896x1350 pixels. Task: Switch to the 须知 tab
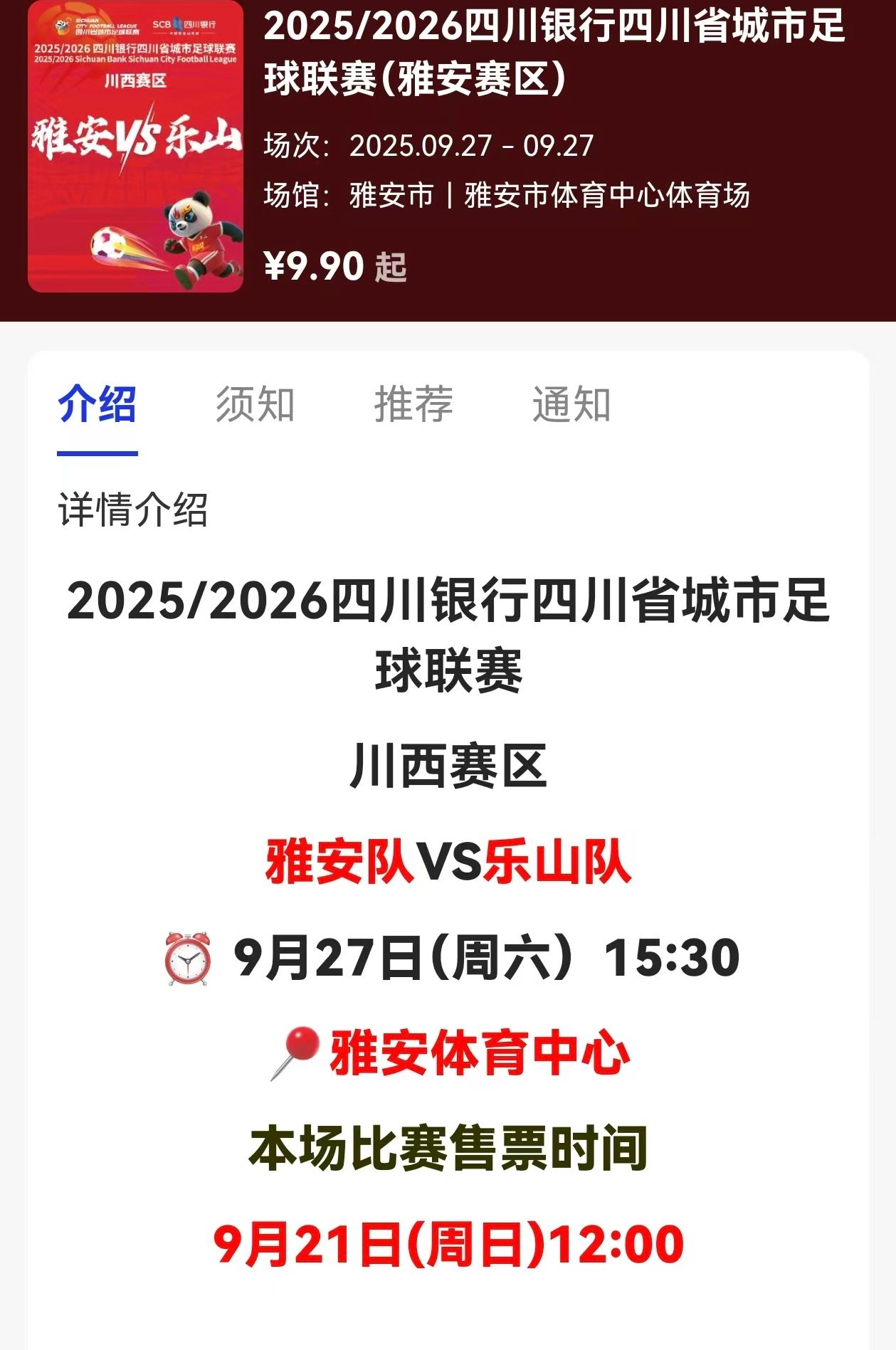click(x=255, y=404)
